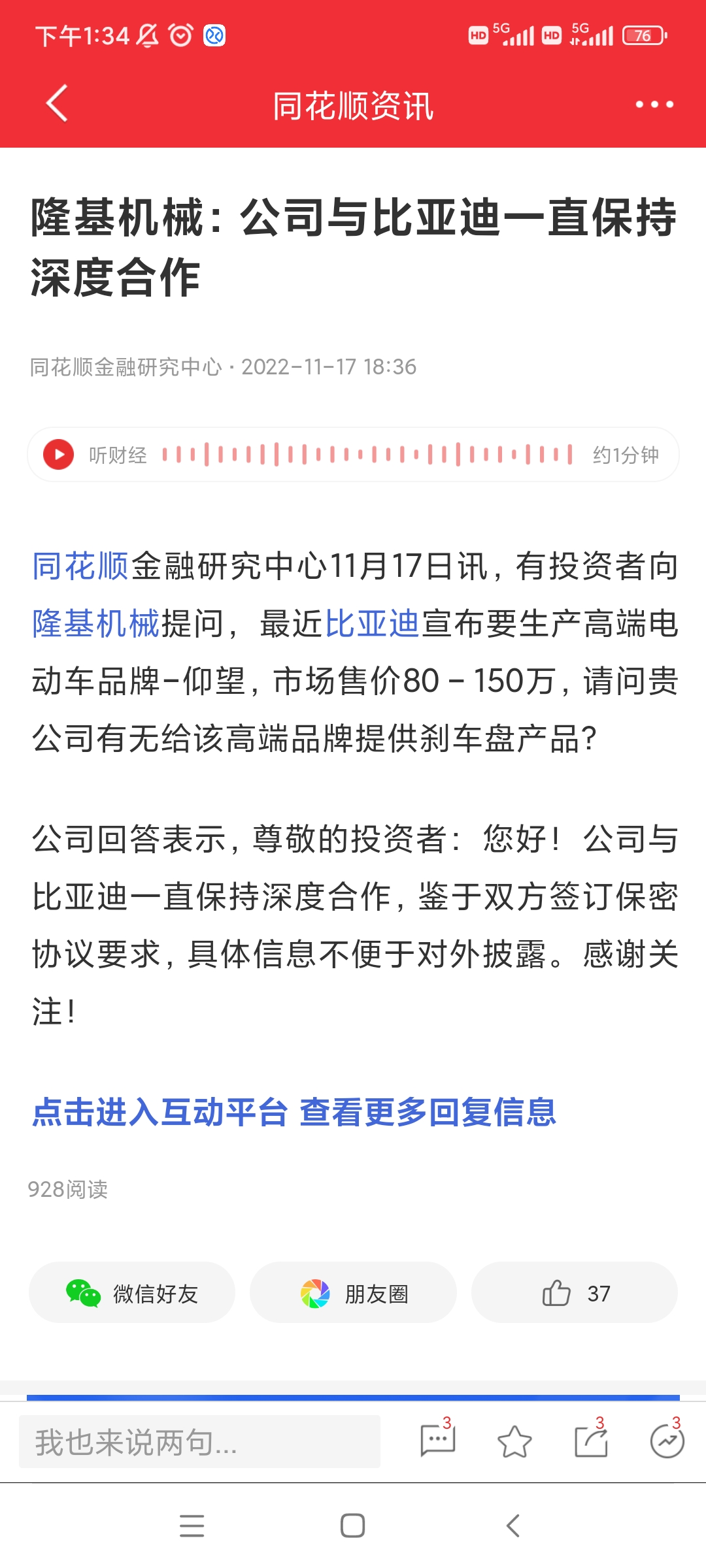Open the 隆基机械 stock link
The image size is (706, 1568).
[x=96, y=623]
